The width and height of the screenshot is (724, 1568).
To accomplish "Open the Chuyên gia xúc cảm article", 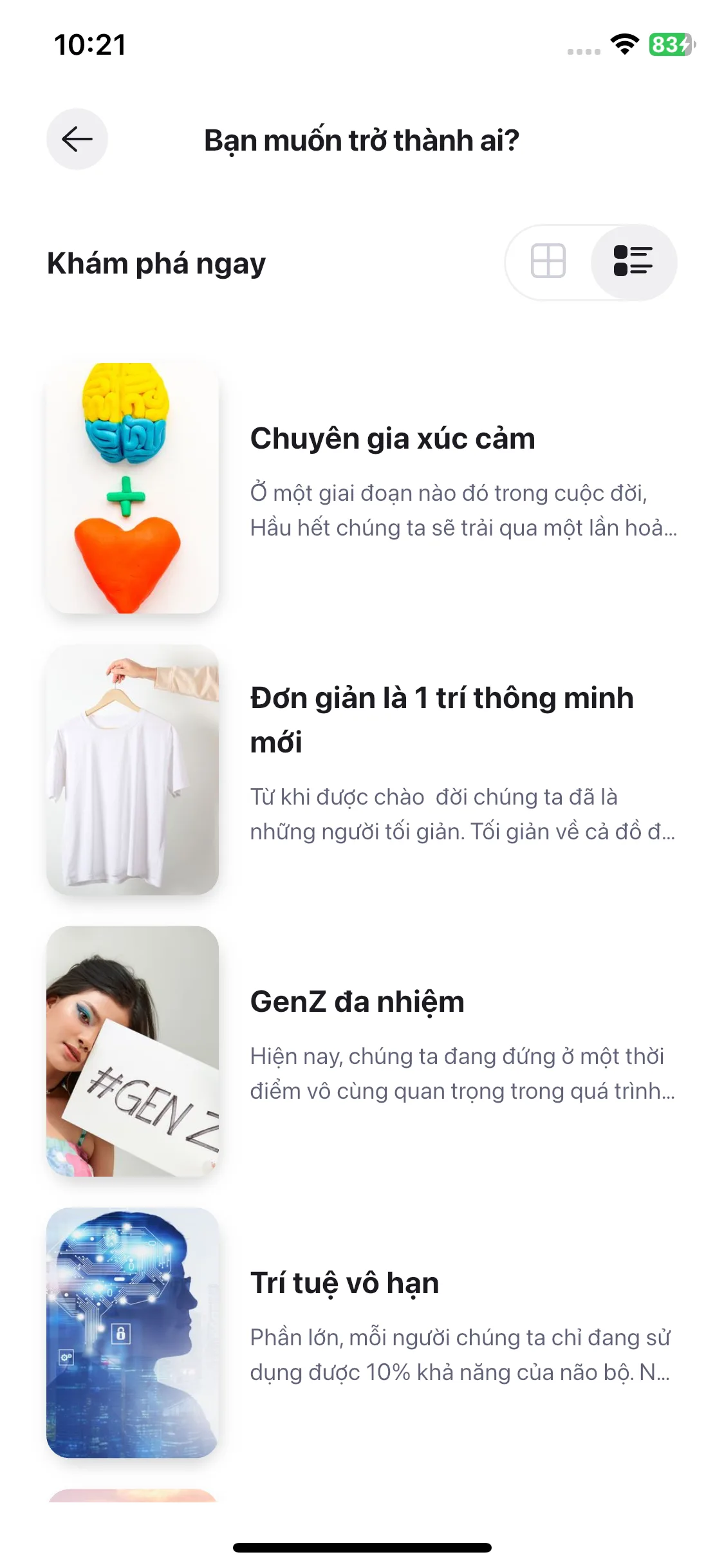I will pyautogui.click(x=391, y=439).
